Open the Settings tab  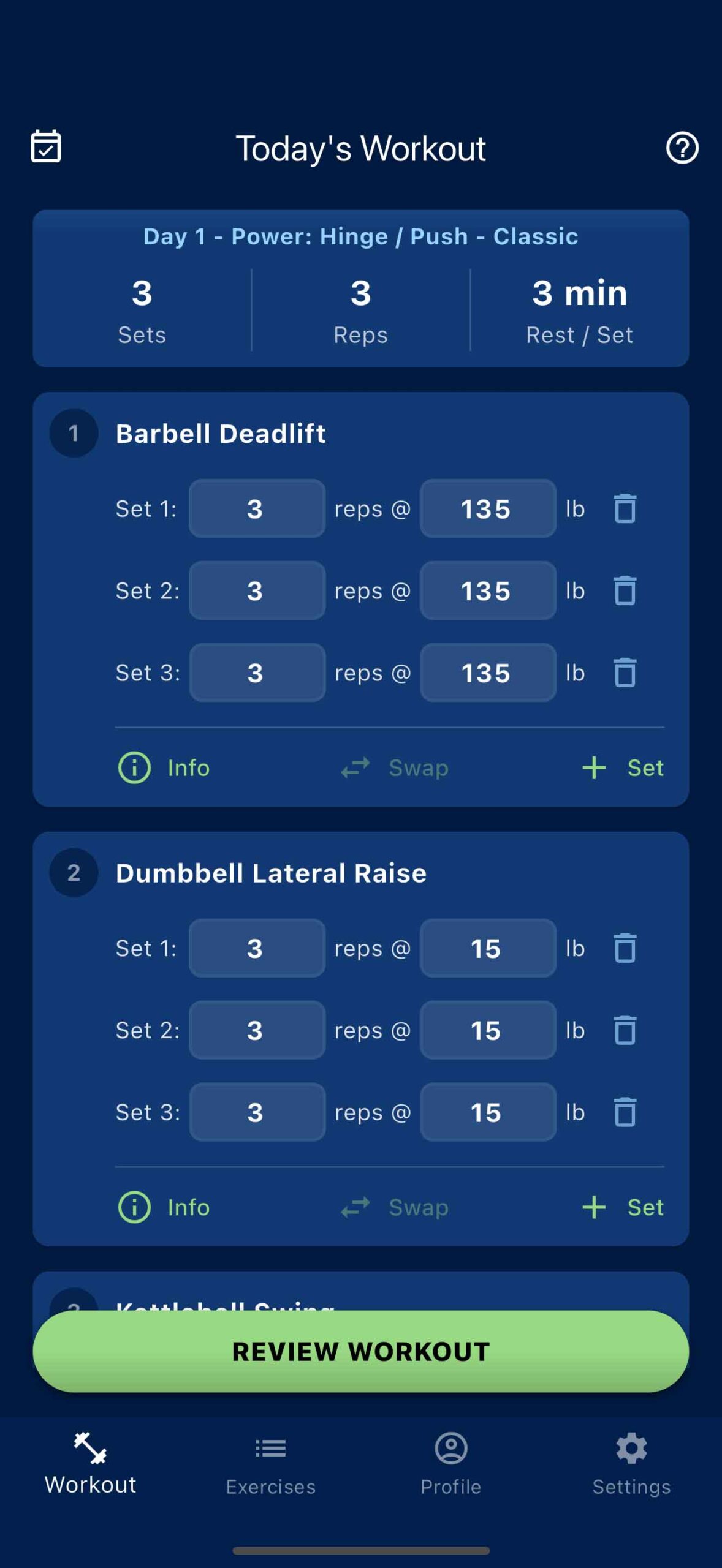pos(631,1464)
